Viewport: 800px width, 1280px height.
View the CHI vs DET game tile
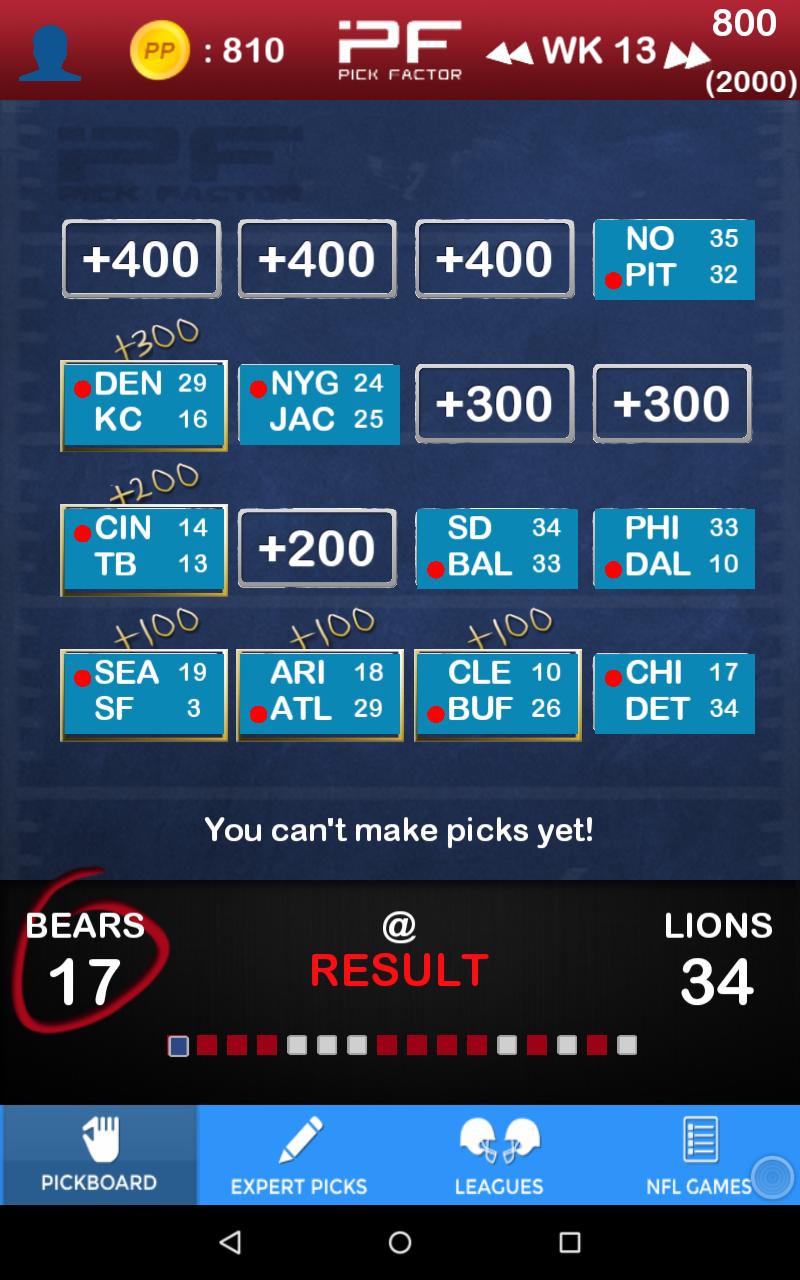[673, 693]
